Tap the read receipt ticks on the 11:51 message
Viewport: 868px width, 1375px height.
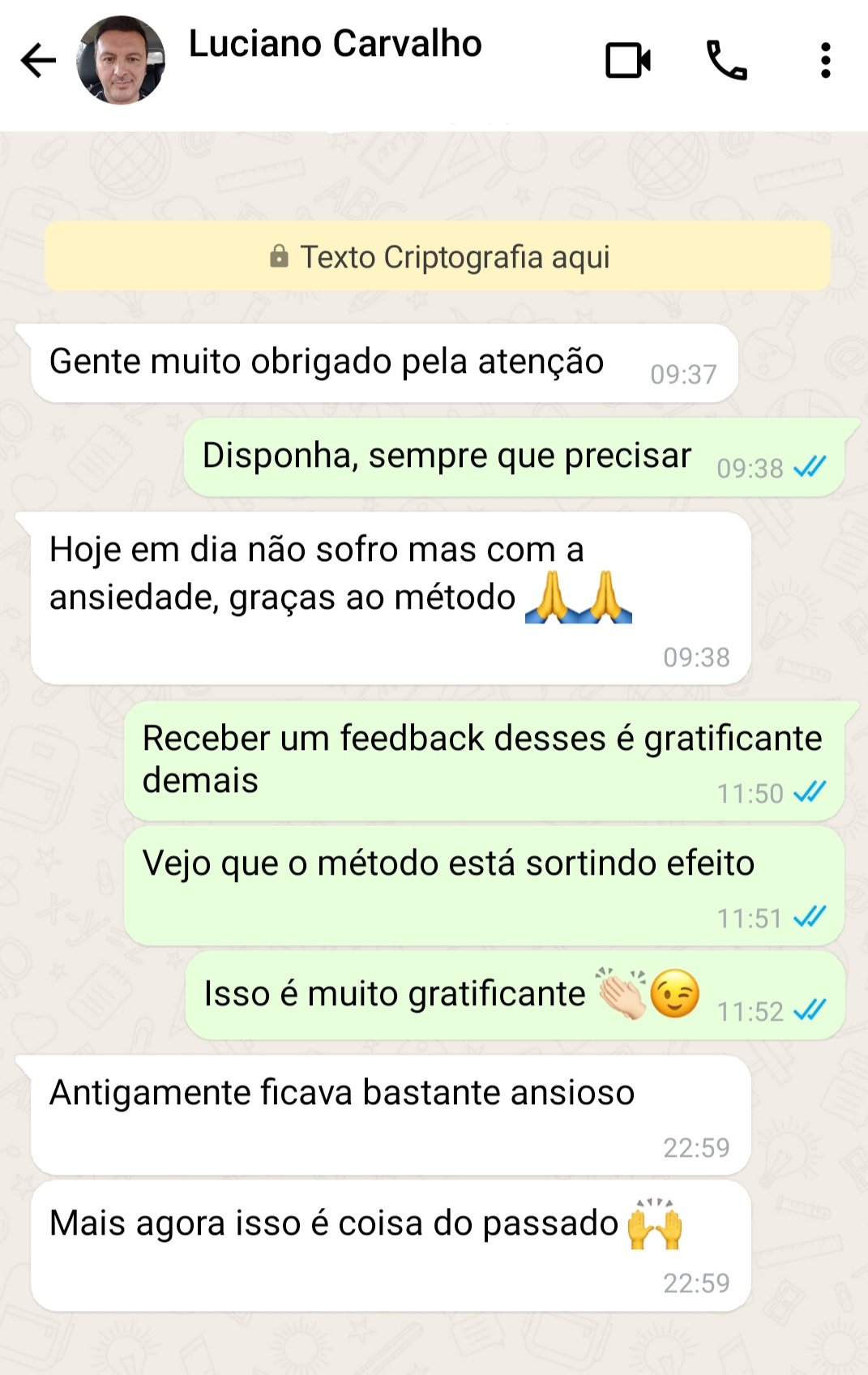tap(810, 919)
